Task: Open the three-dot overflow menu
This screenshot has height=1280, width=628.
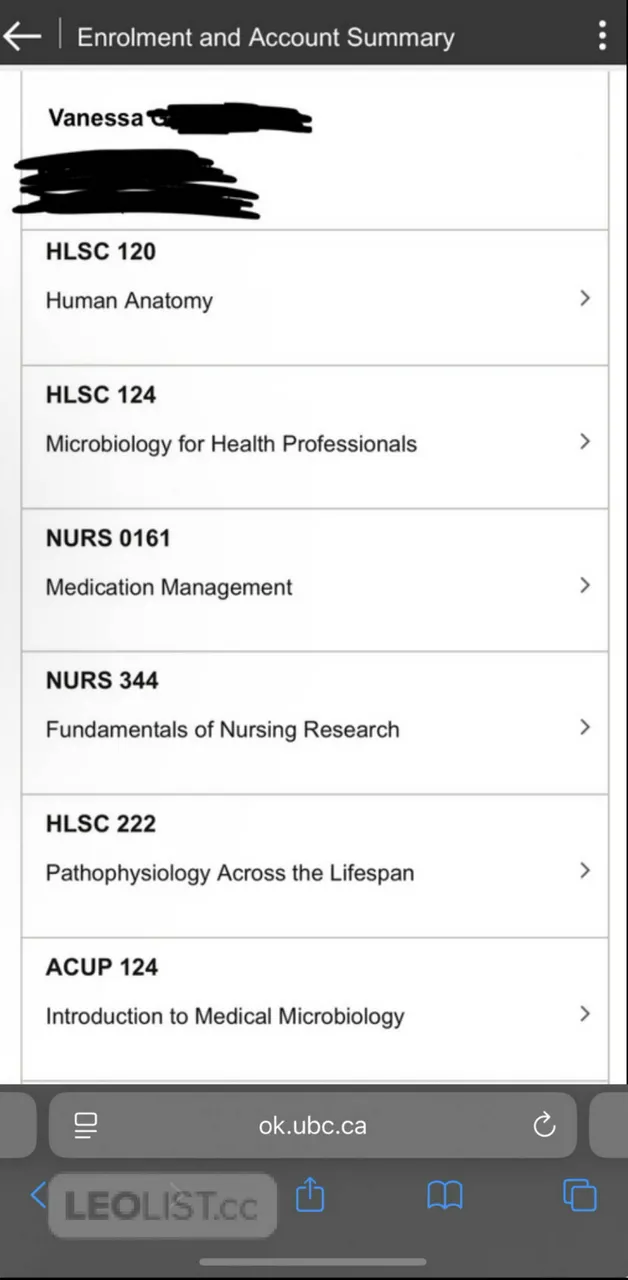Action: pos(602,36)
